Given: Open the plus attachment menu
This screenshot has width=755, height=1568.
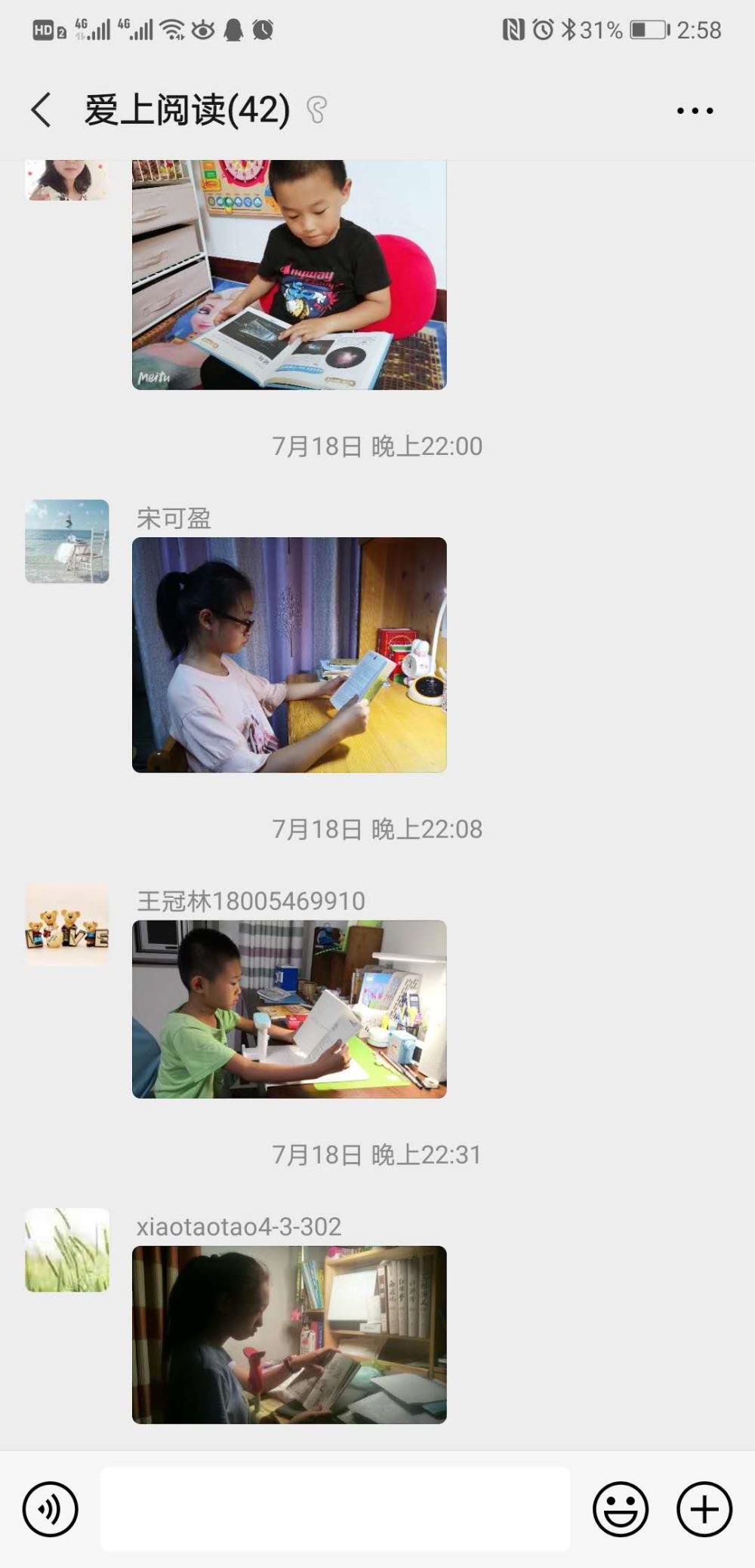Looking at the screenshot, I should (x=704, y=1509).
